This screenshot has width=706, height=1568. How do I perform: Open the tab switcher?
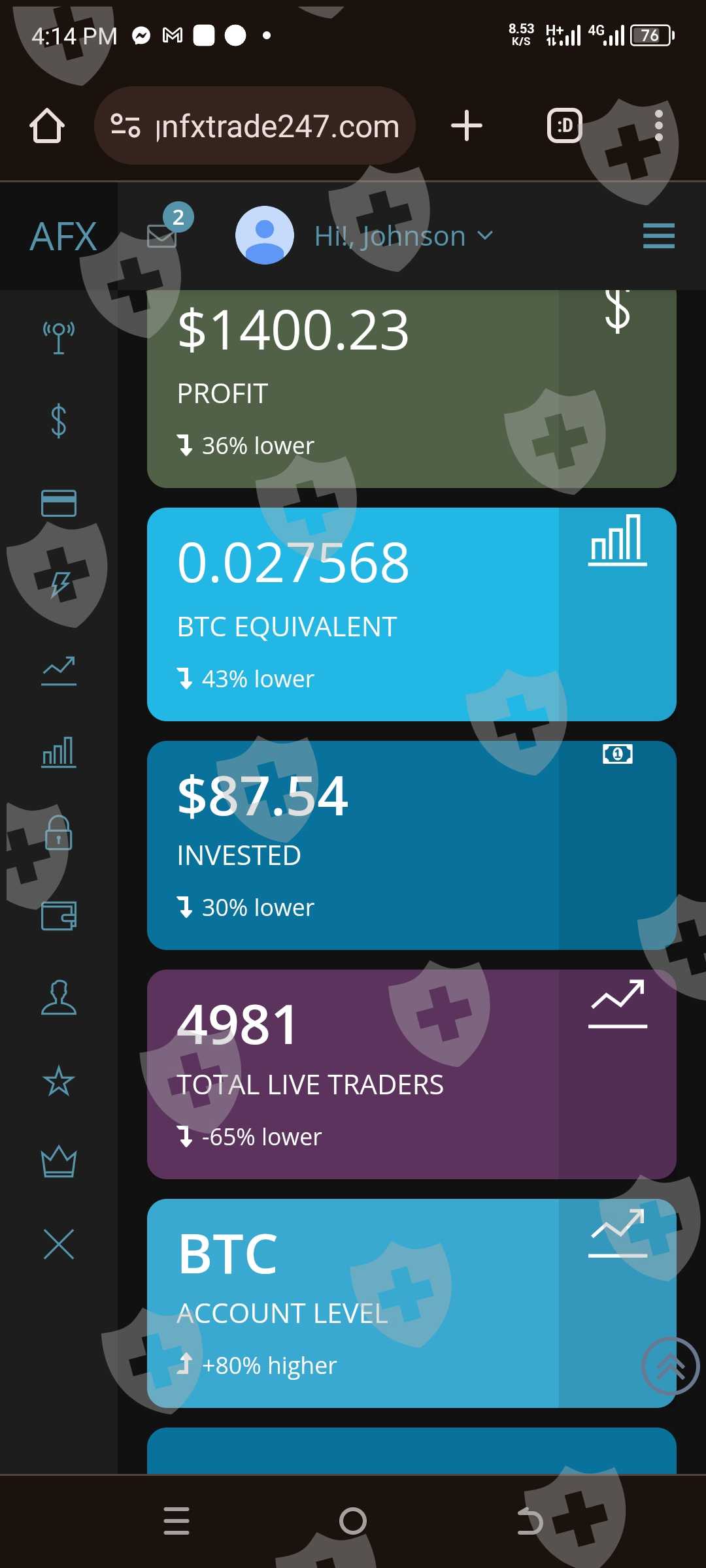564,125
